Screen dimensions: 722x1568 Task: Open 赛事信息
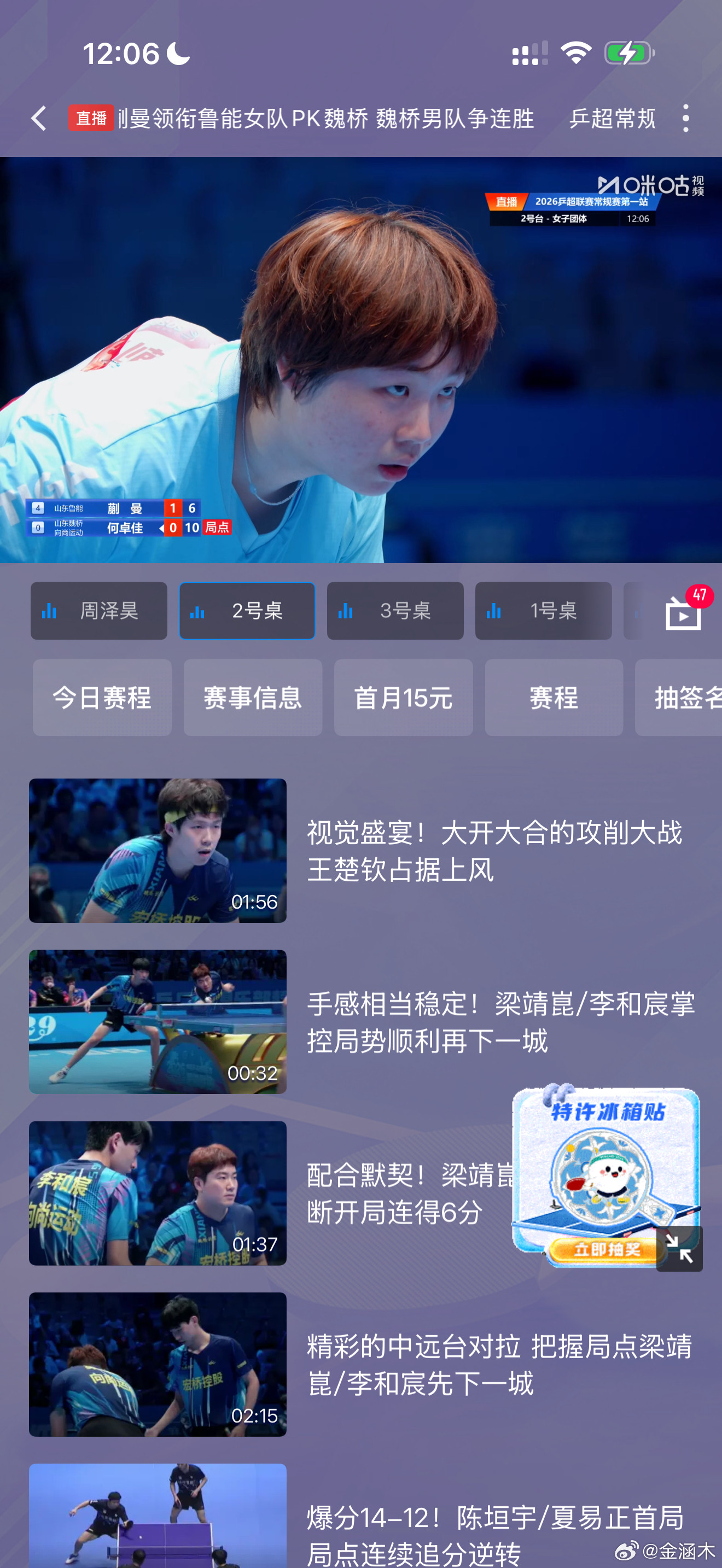pyautogui.click(x=253, y=698)
